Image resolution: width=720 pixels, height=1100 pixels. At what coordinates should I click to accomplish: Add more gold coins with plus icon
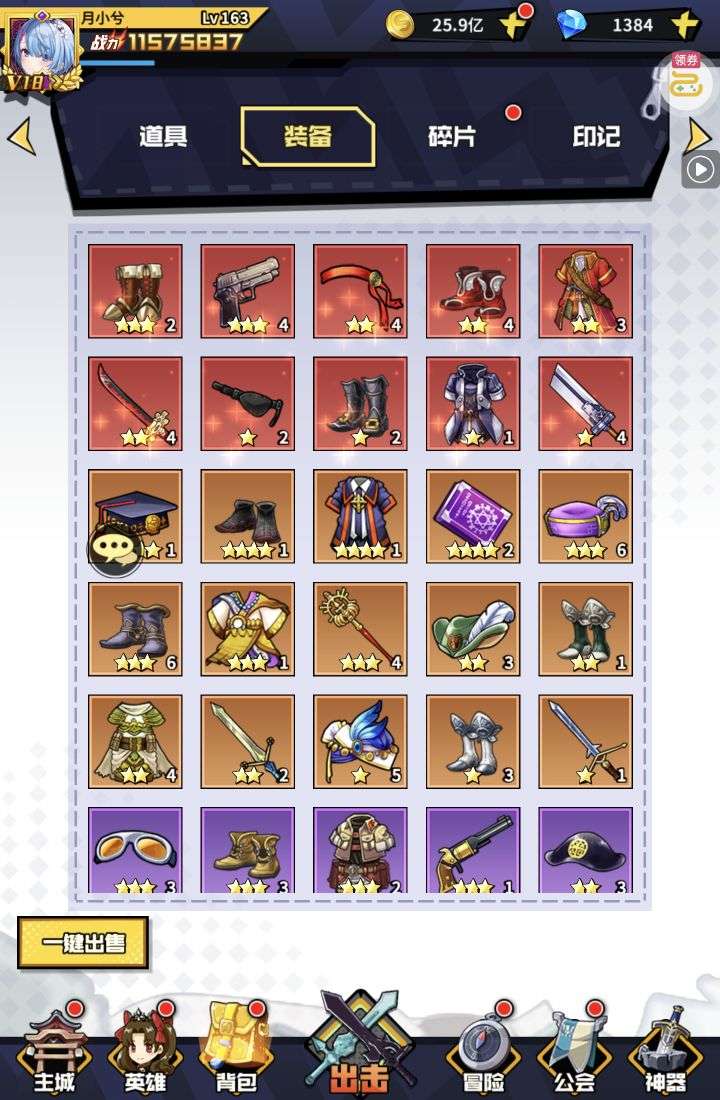pyautogui.click(x=514, y=24)
